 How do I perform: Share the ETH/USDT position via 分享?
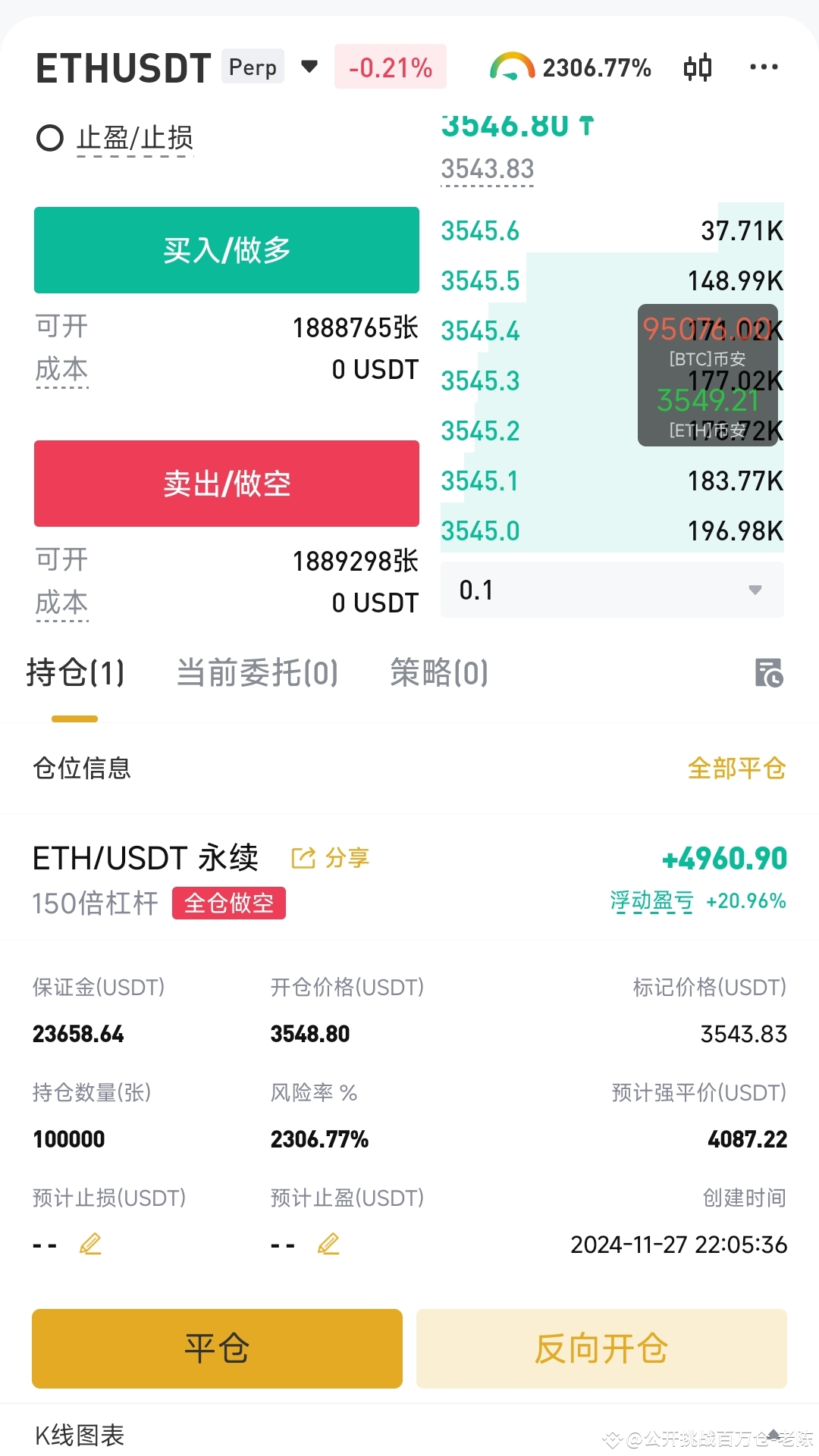[x=331, y=858]
